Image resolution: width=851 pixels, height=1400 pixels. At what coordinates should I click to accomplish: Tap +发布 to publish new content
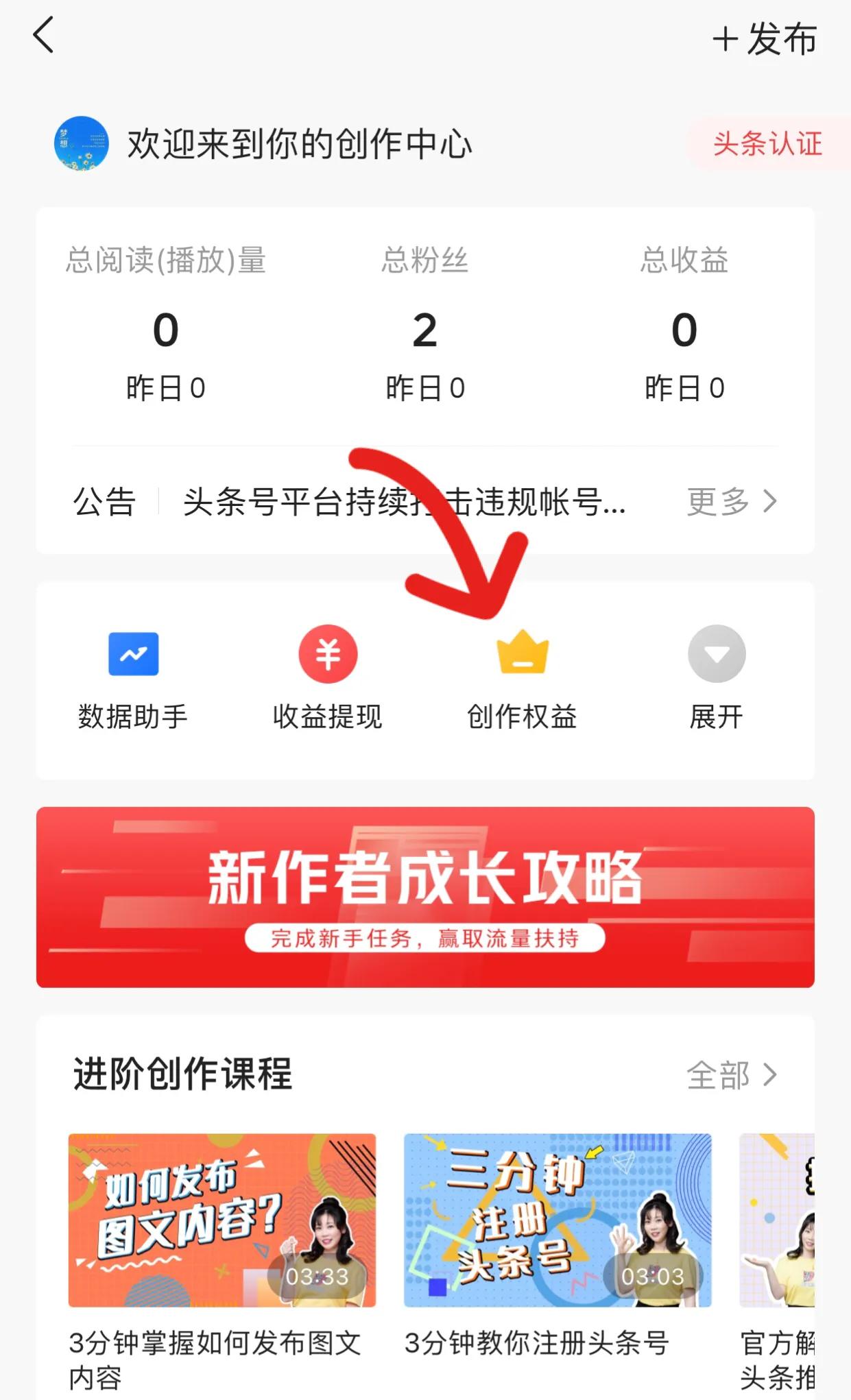[x=763, y=39]
